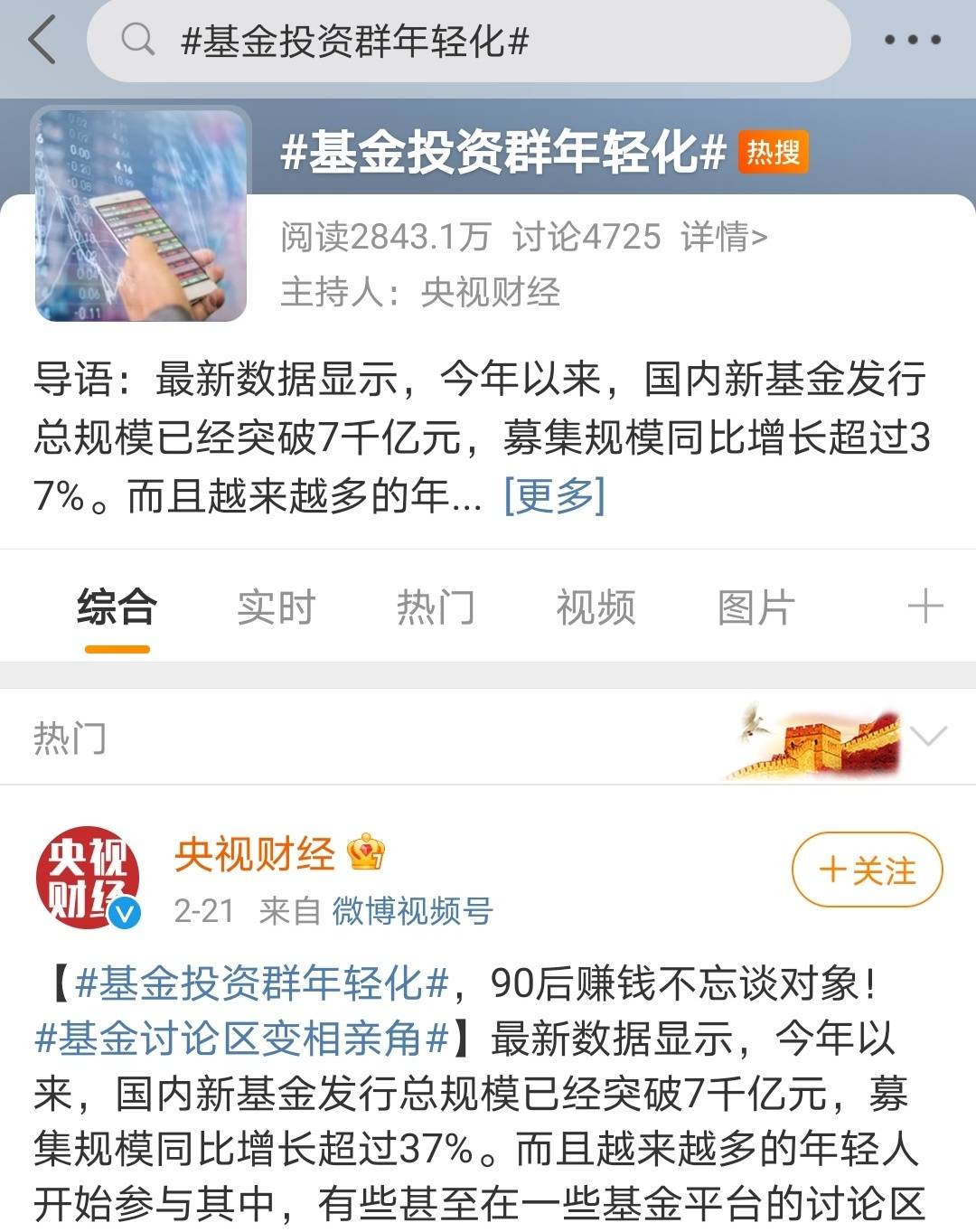The image size is (976, 1232).
Task: Switch to the 视频 tab
Action: (596, 607)
